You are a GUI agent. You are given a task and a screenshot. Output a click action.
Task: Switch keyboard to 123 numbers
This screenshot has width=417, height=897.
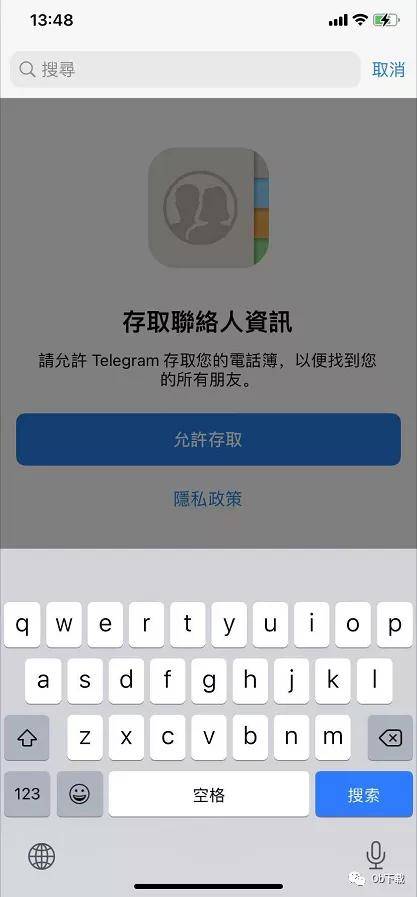pyautogui.click(x=27, y=794)
